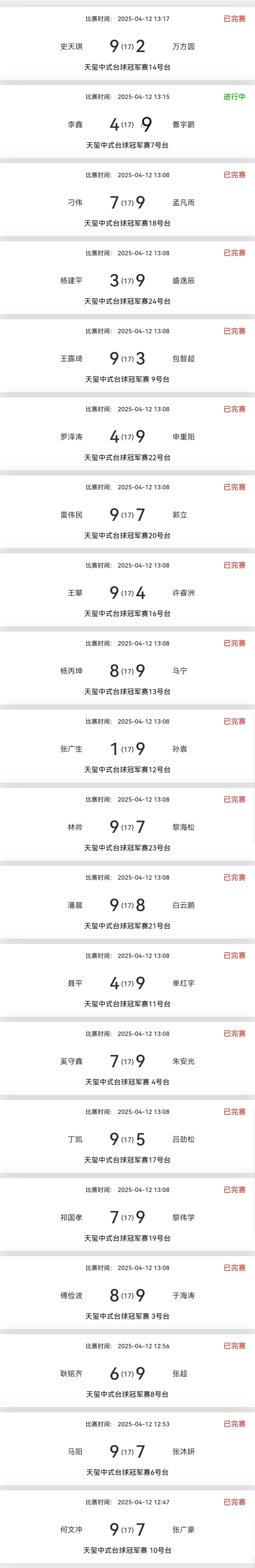Open 杨建平 vs 盛逸辰 match details
255x1568 pixels.
(x=127, y=281)
